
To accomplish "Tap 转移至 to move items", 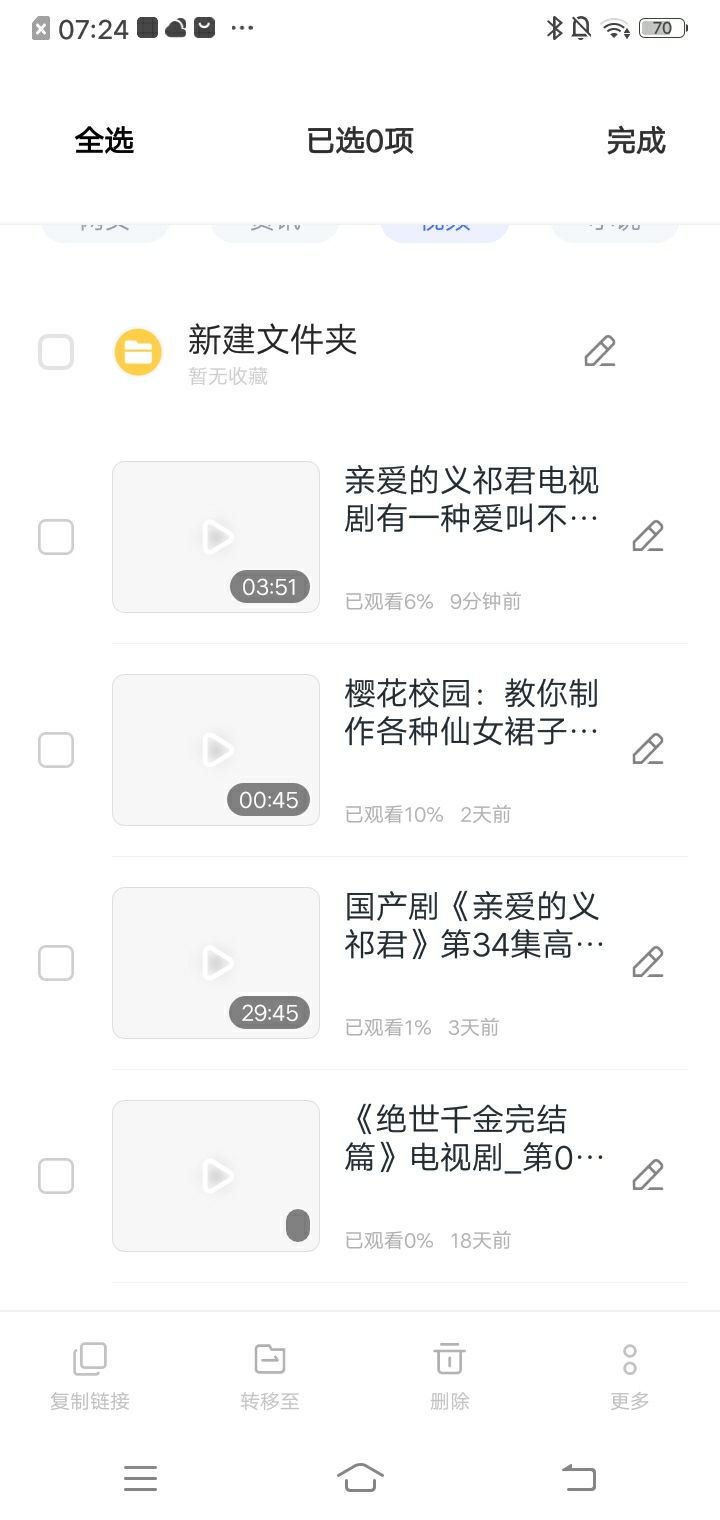I will pos(270,1375).
